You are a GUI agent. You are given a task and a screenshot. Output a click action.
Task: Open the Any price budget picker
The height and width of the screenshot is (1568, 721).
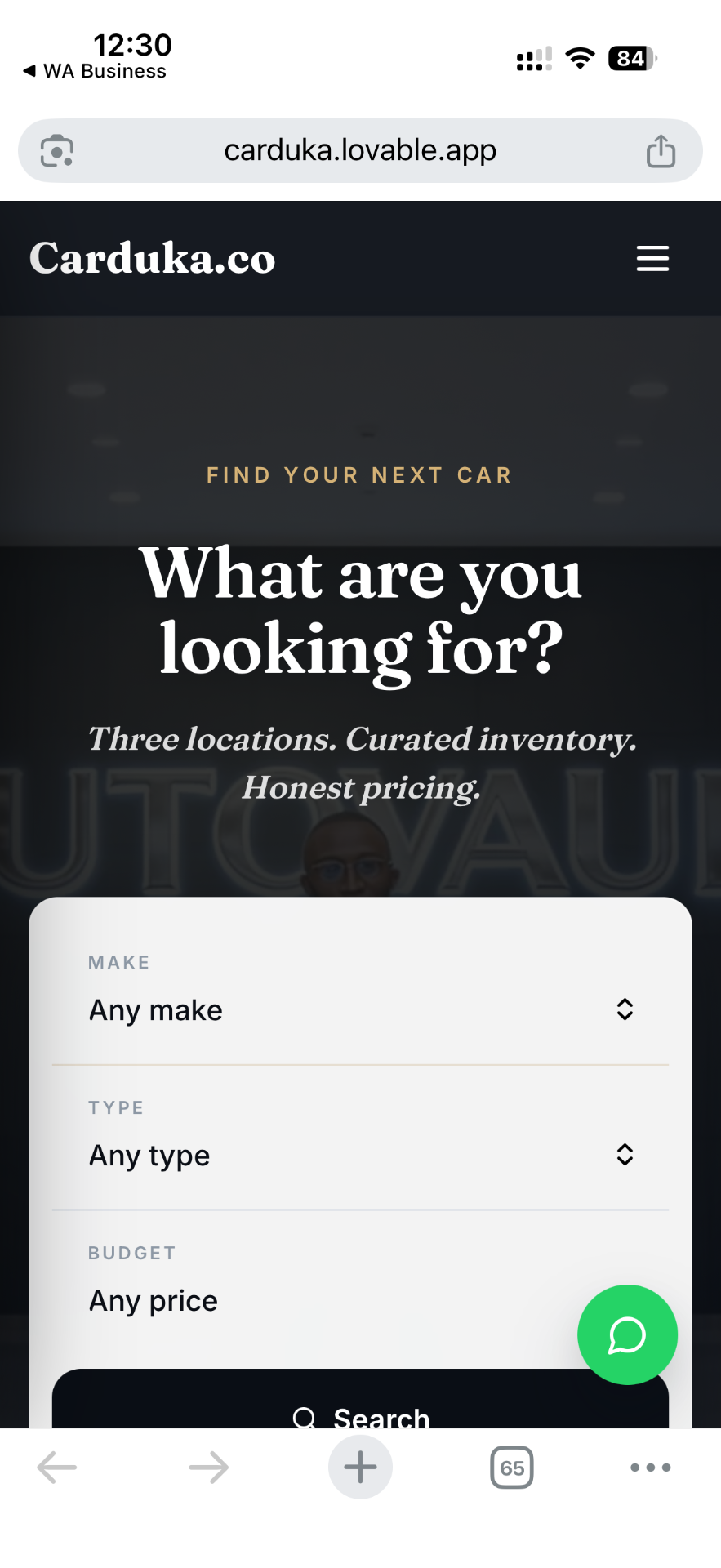coord(360,1300)
